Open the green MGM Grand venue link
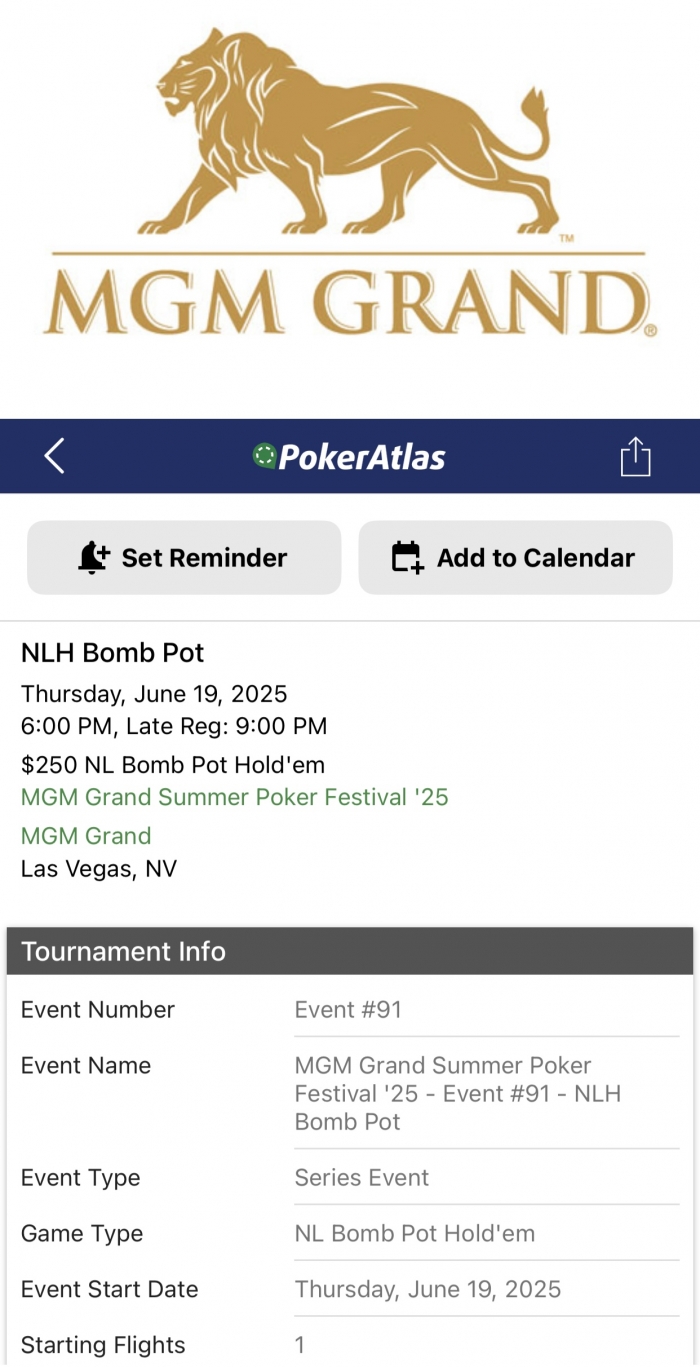 [x=86, y=836]
